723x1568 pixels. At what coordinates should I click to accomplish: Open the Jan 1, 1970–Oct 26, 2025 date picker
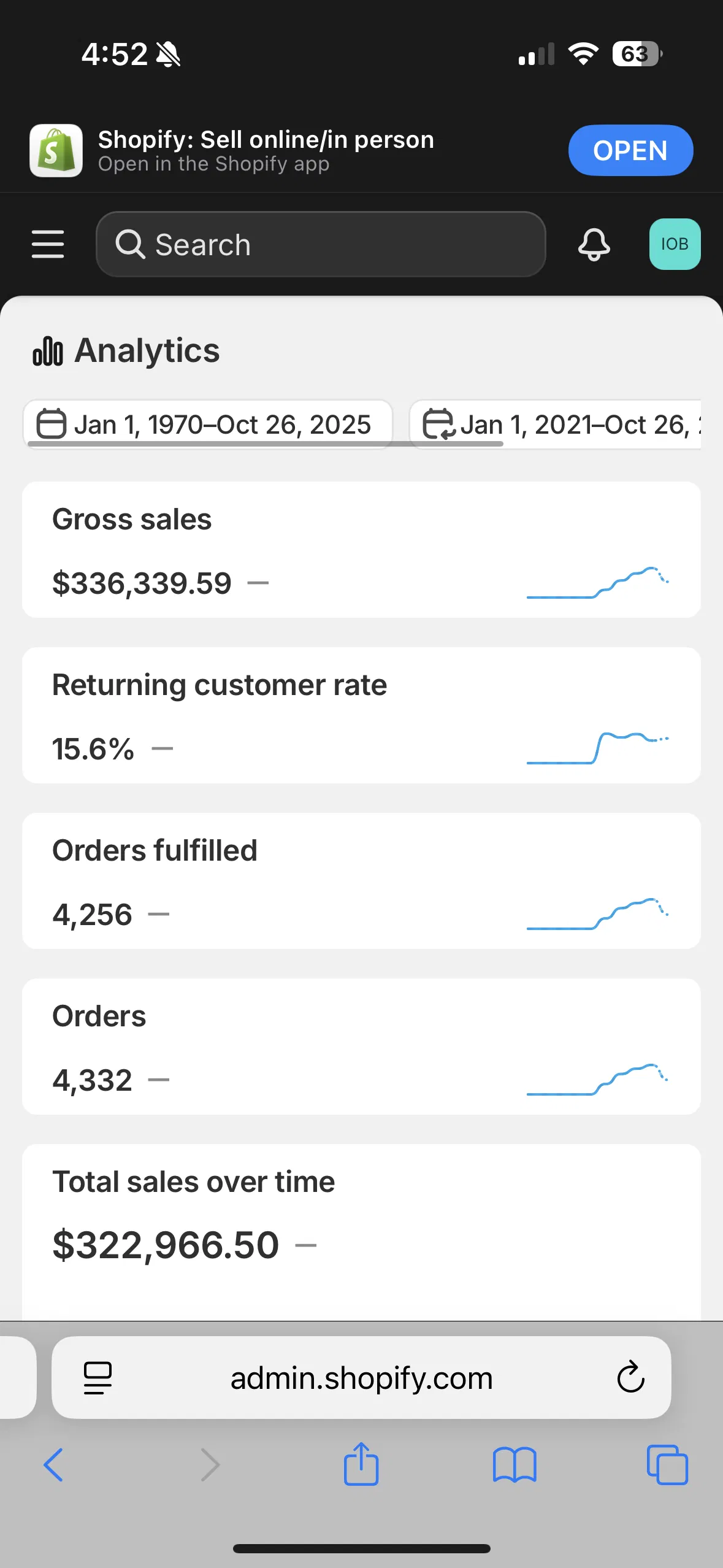208,424
